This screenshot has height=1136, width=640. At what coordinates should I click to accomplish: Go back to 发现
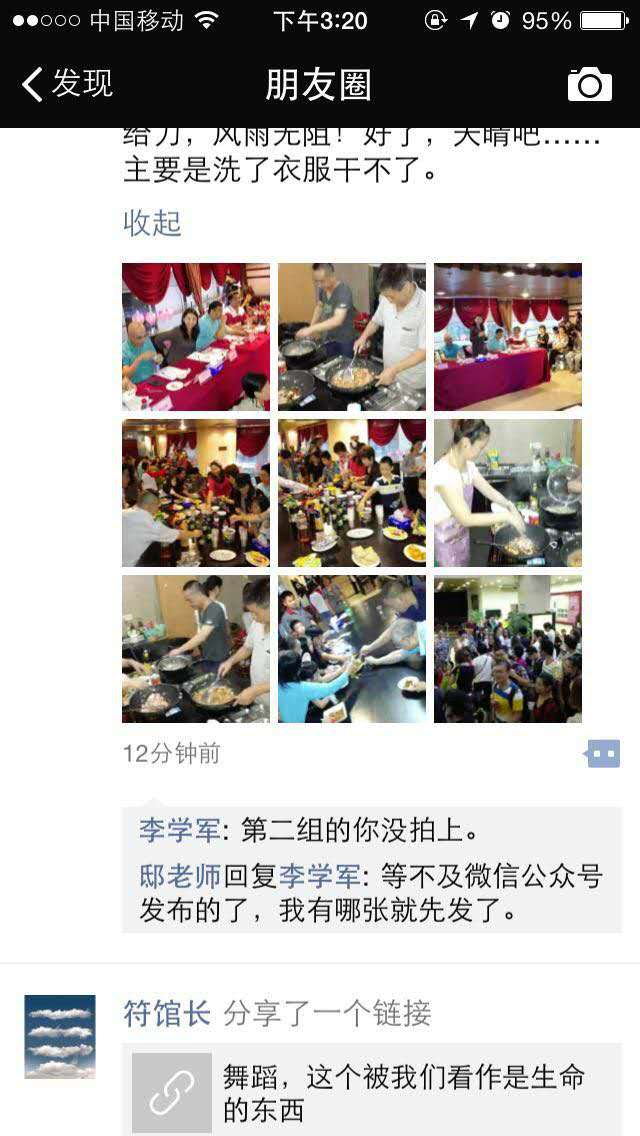67,84
